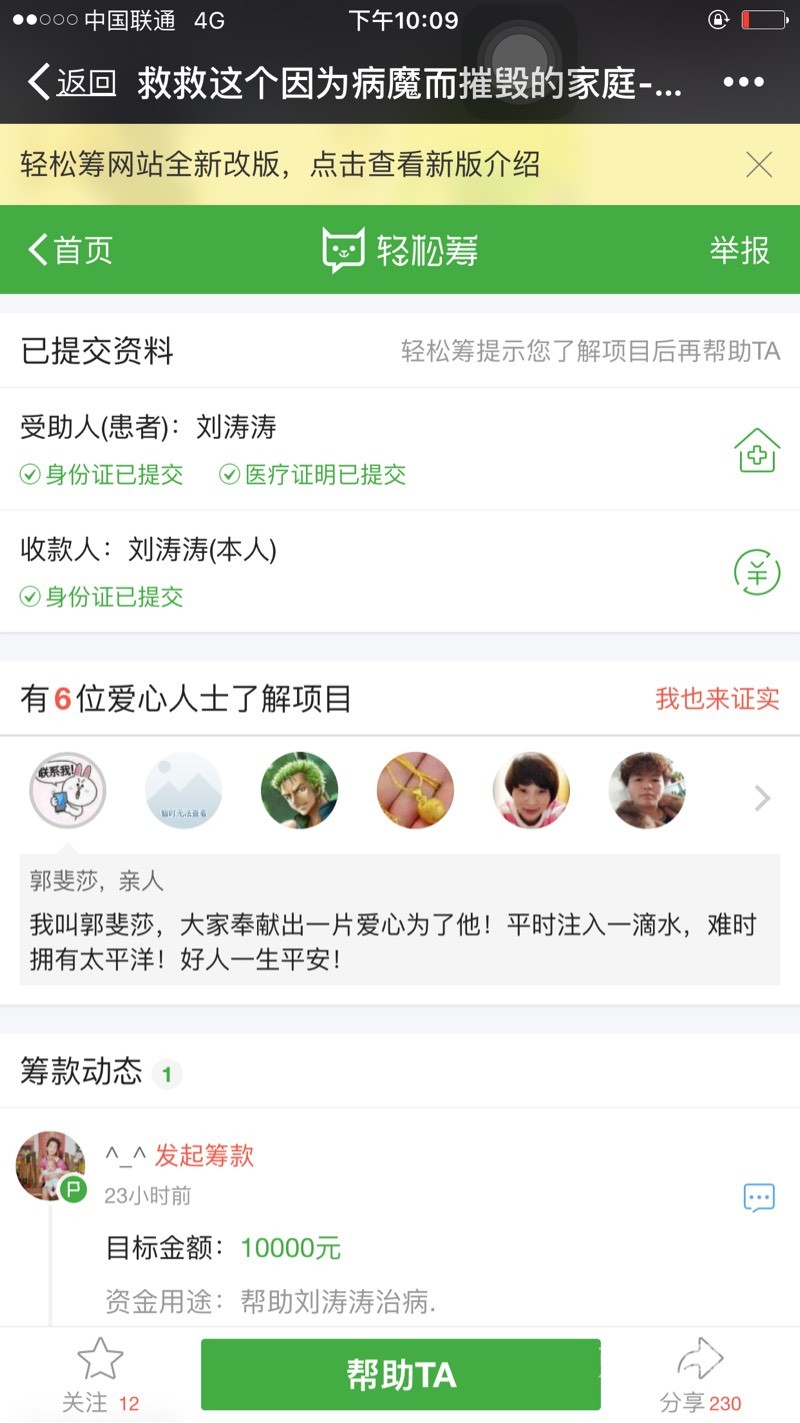Open the payee yuan icon
800x1423 pixels.
(757, 572)
